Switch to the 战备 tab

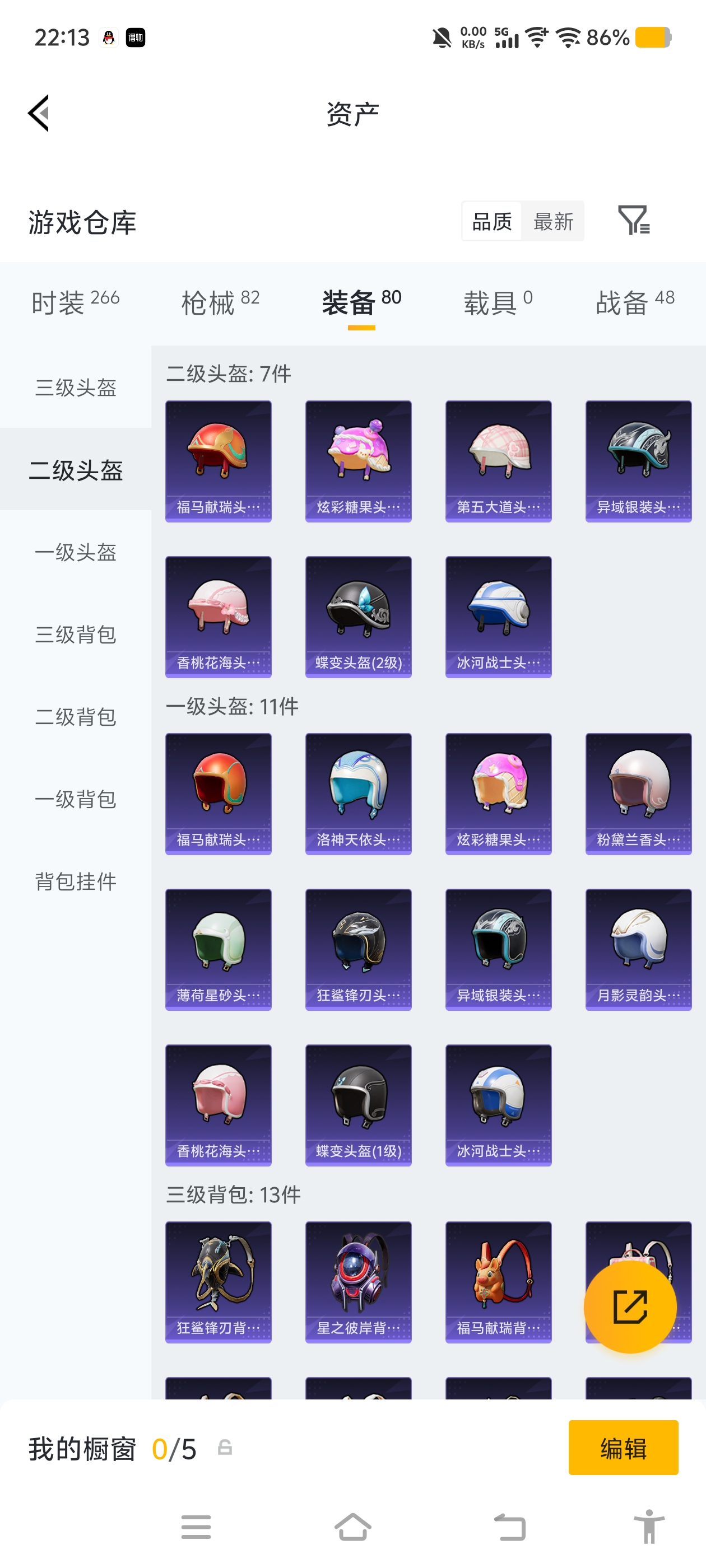tap(634, 302)
